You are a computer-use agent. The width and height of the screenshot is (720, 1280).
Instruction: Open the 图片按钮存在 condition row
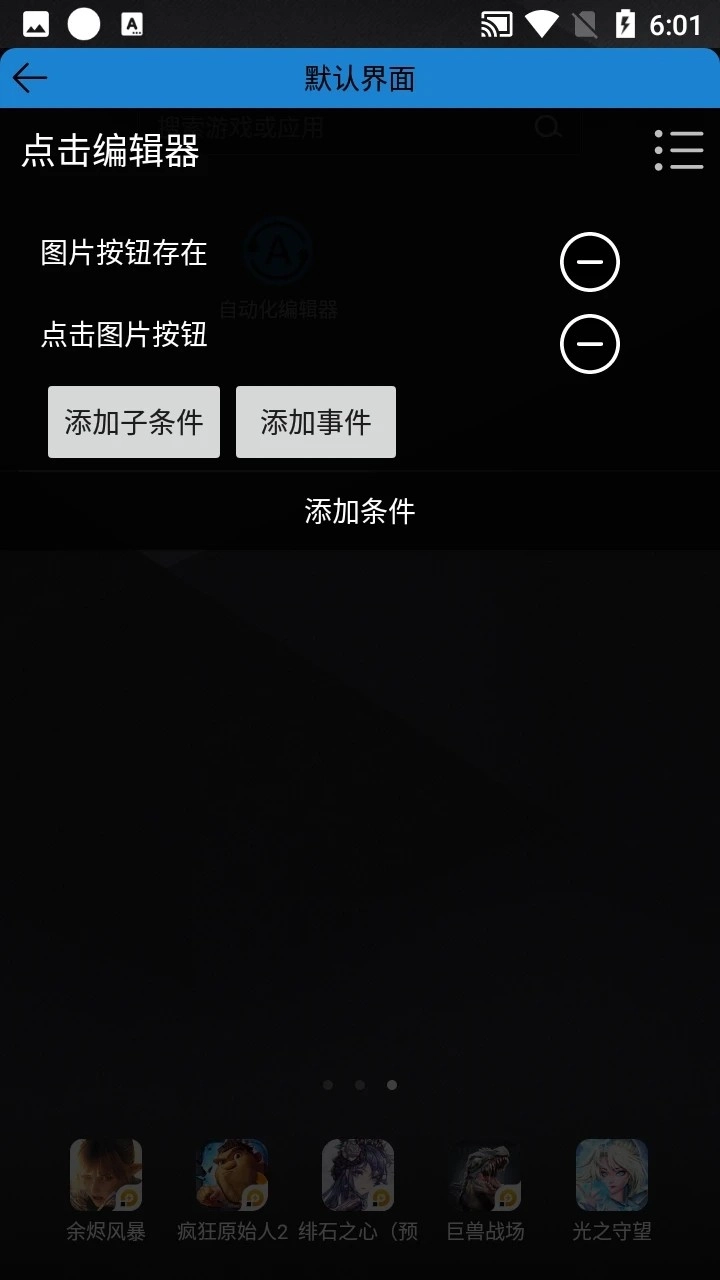click(x=124, y=253)
